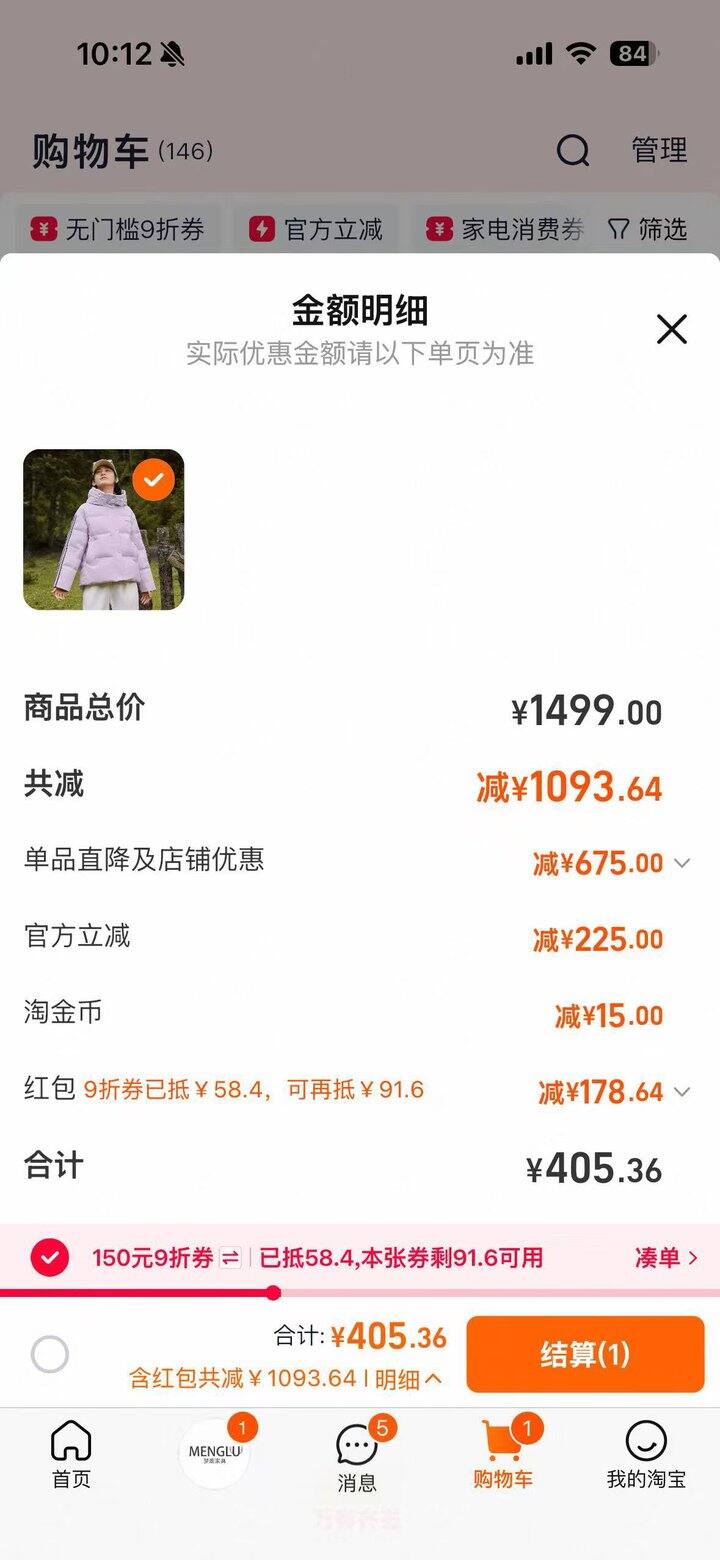Go to the 首页 tab
This screenshot has height=1560, width=720.
71,1455
